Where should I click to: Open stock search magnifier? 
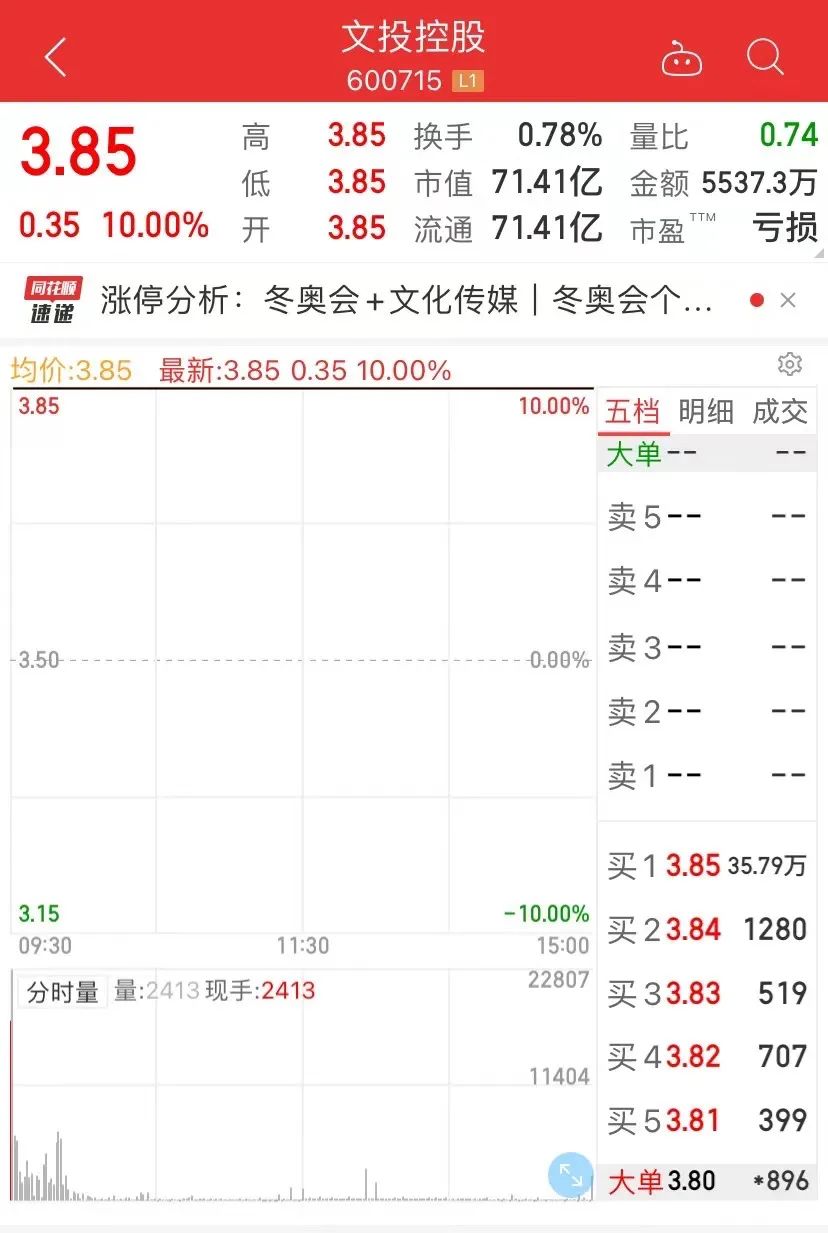tap(765, 58)
